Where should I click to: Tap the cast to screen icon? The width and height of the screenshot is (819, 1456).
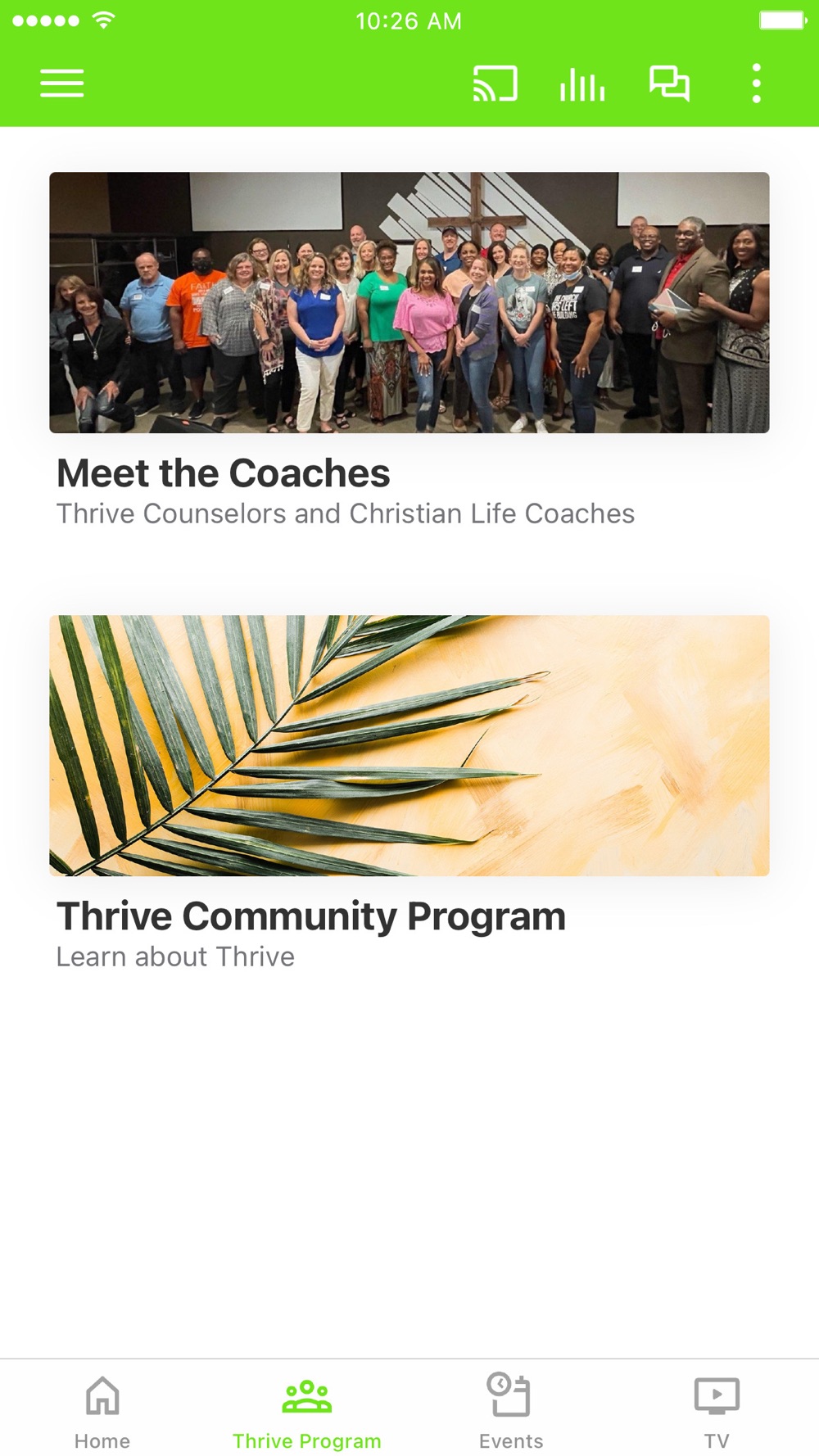coord(495,84)
